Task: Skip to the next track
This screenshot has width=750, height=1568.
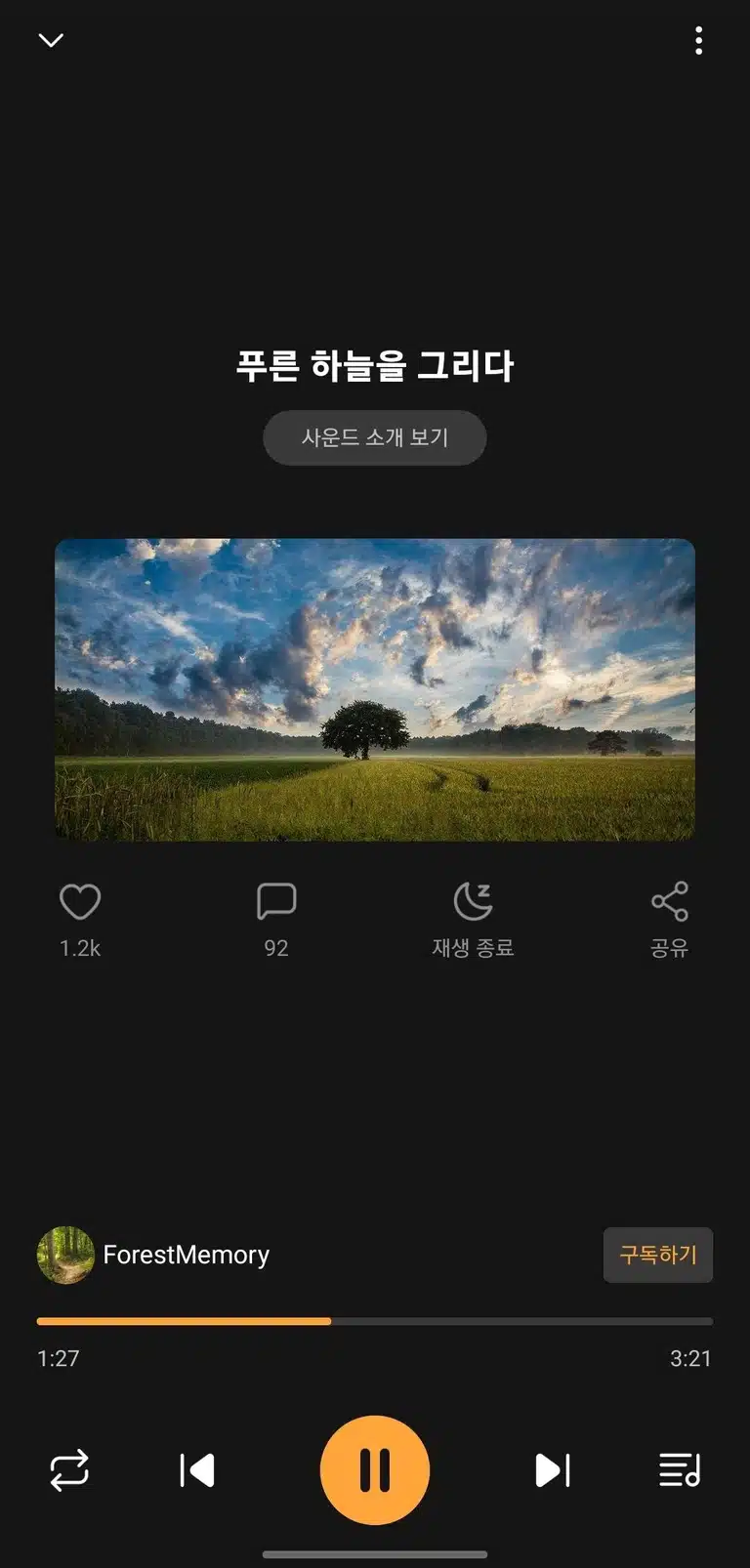Action: [553, 1470]
